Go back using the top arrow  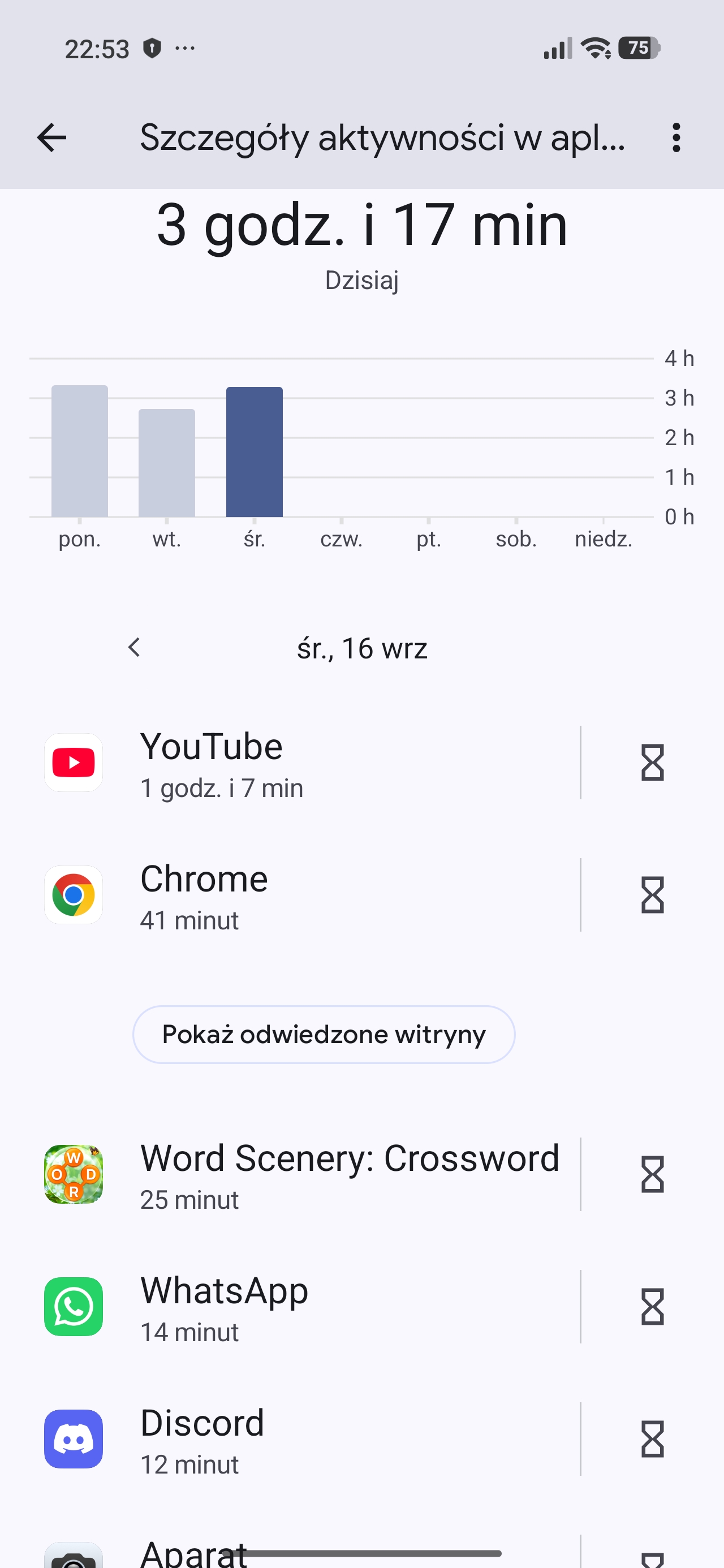52,137
